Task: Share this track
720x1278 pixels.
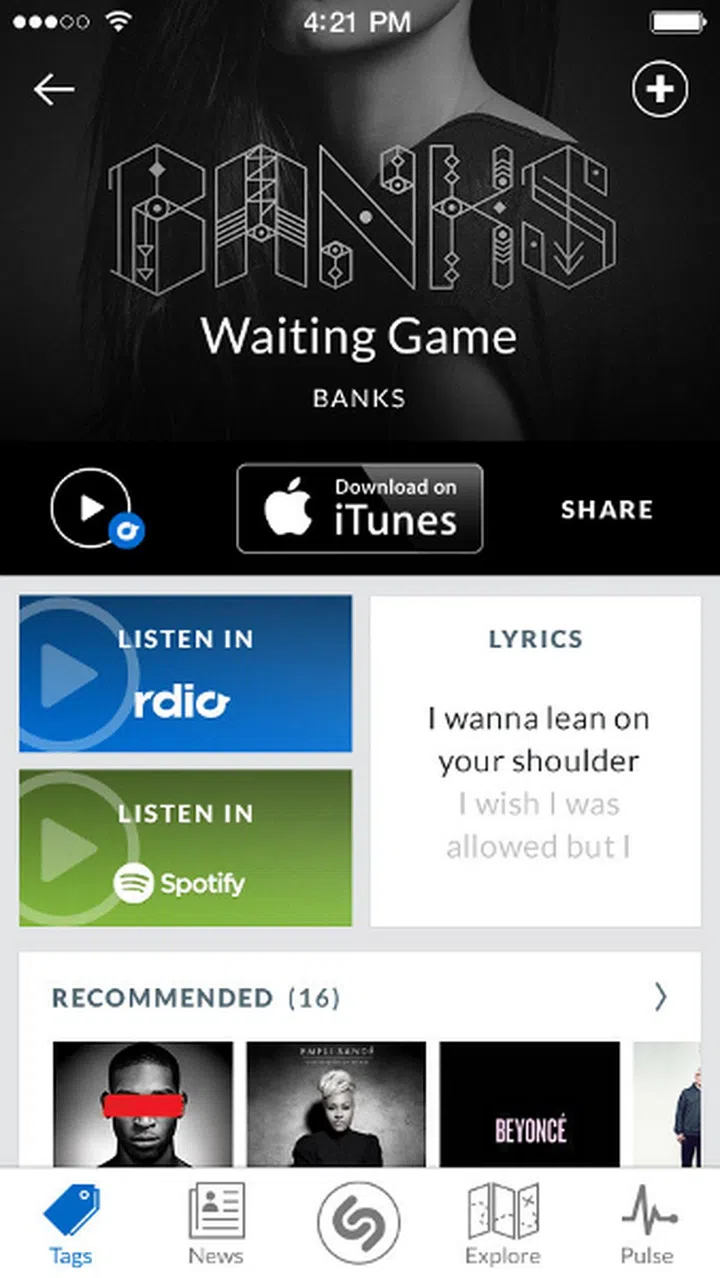Action: tap(606, 510)
